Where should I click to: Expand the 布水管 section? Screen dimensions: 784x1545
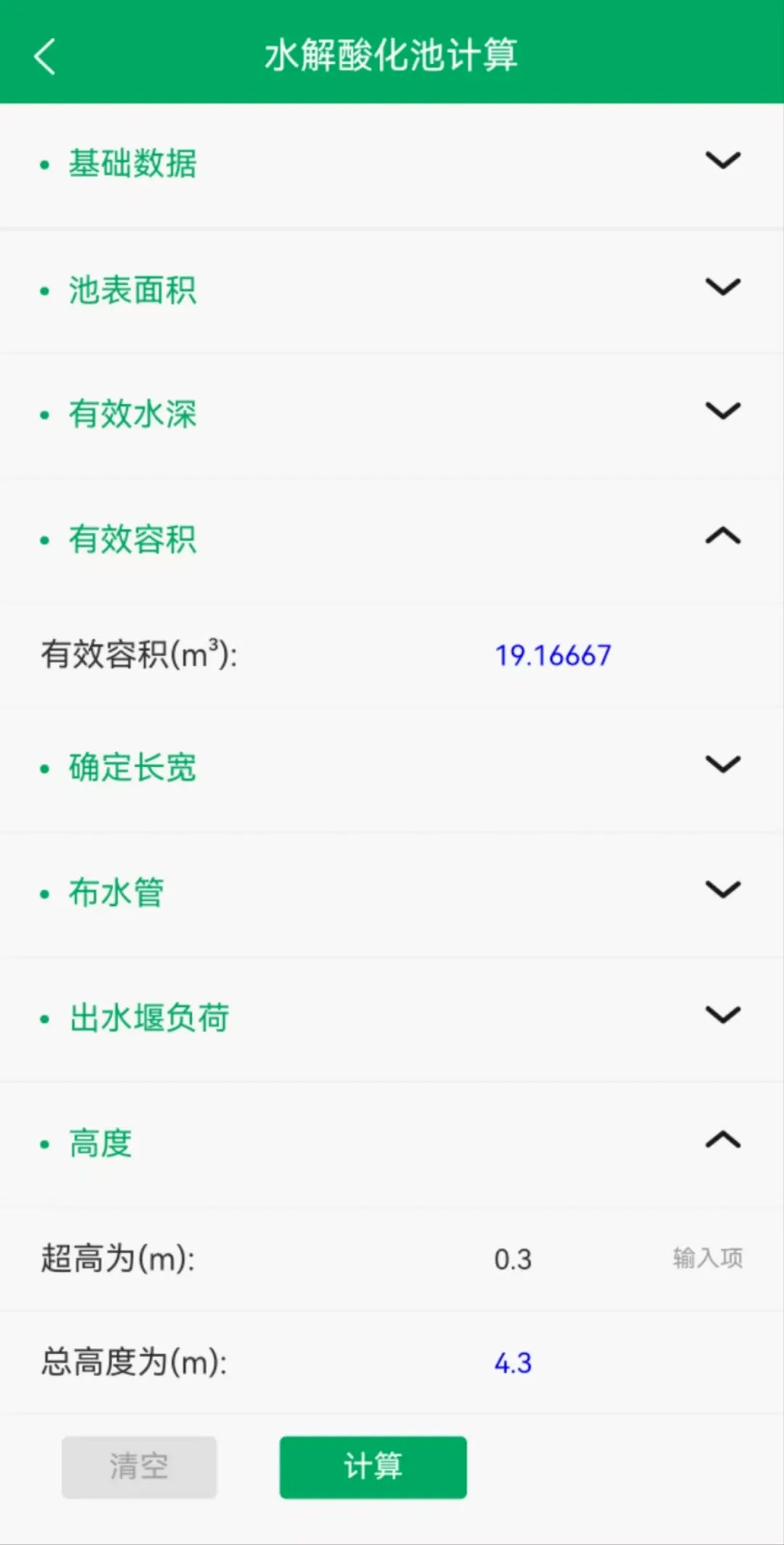pyautogui.click(x=722, y=890)
